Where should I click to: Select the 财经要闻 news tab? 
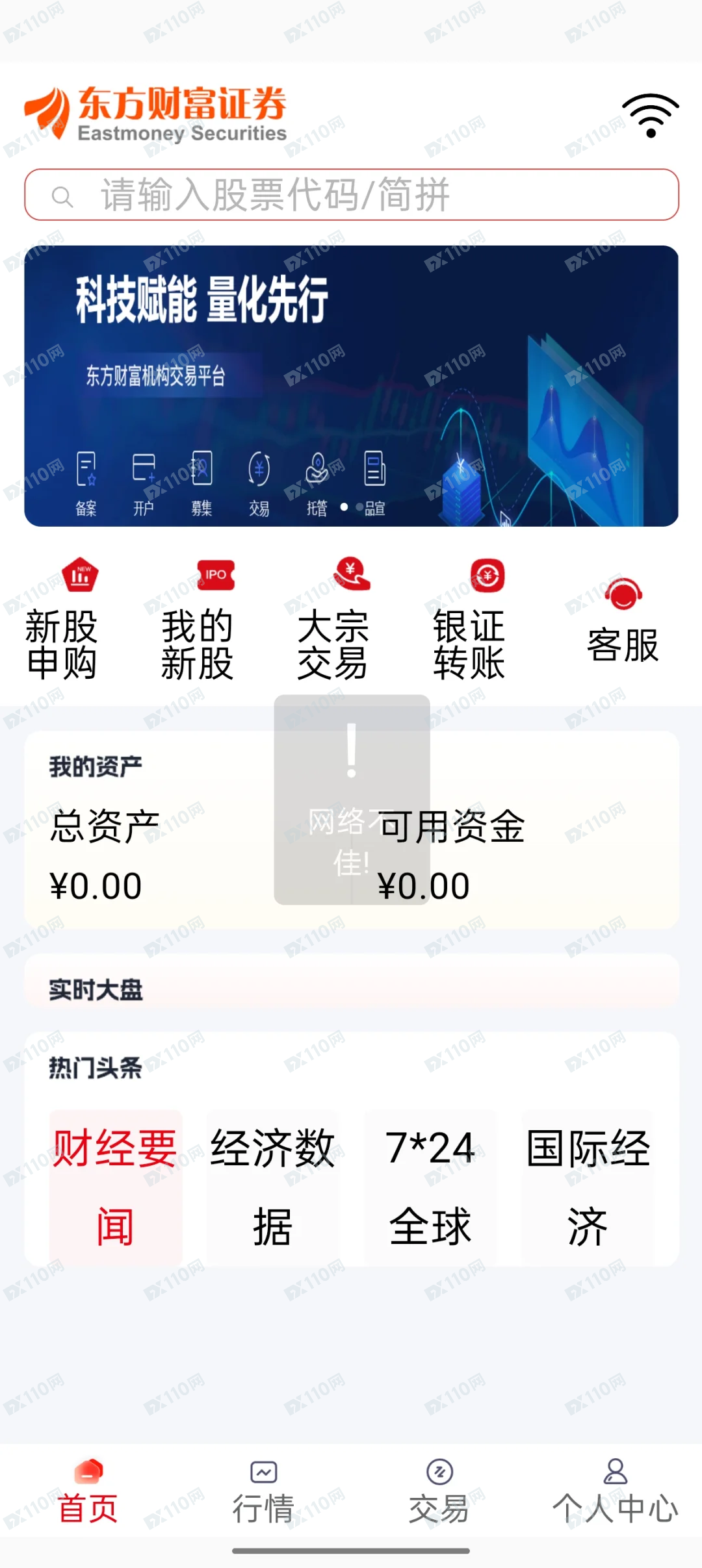click(116, 1187)
